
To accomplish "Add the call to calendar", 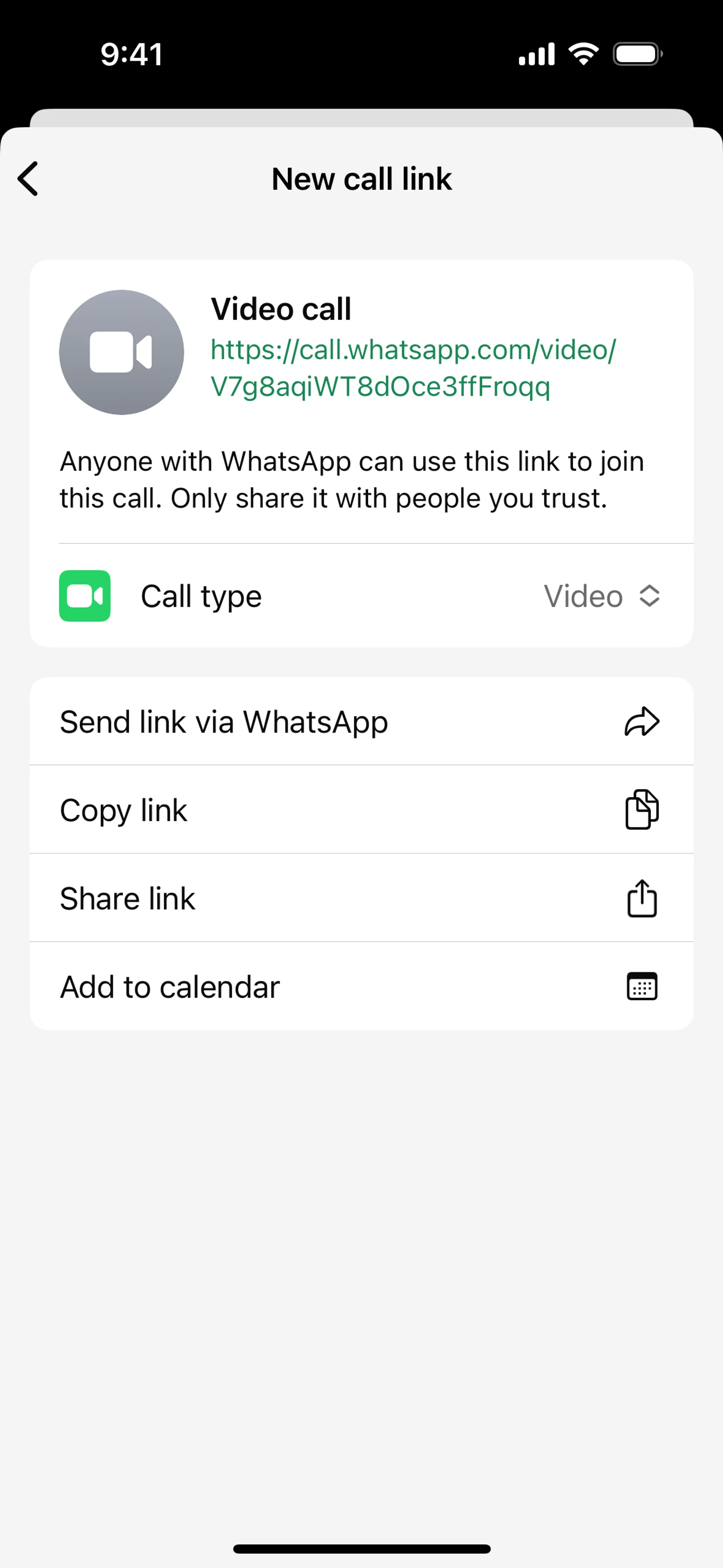I will tap(361, 986).
